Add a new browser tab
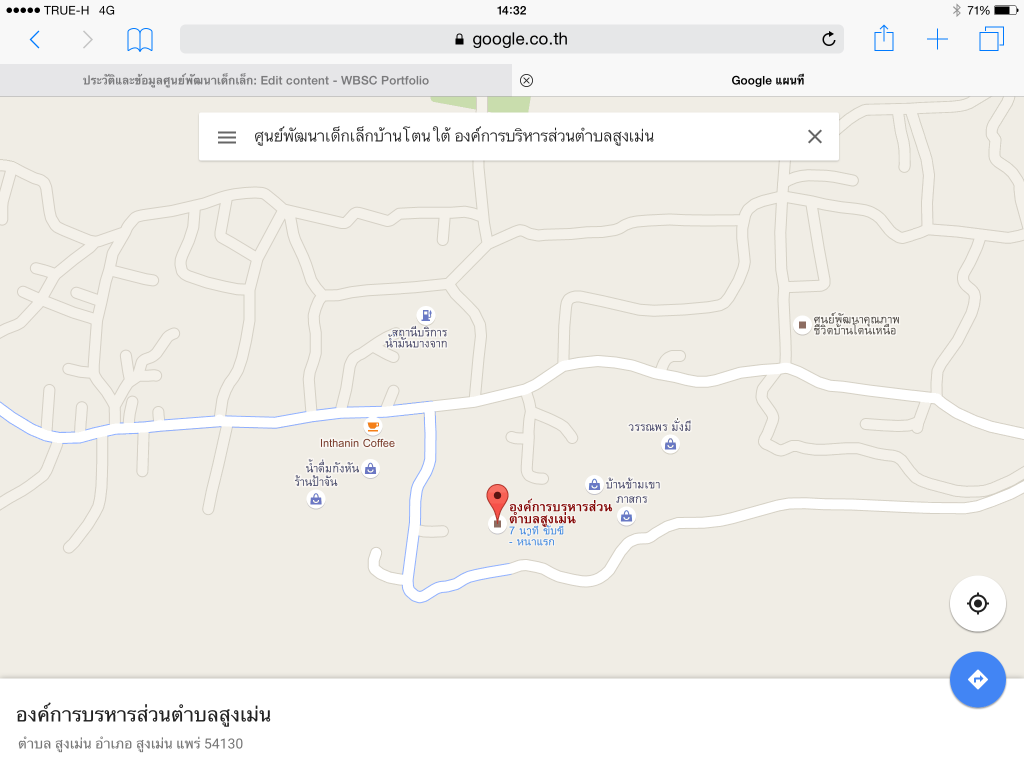This screenshot has height=768, width=1024. pyautogui.click(x=937, y=40)
